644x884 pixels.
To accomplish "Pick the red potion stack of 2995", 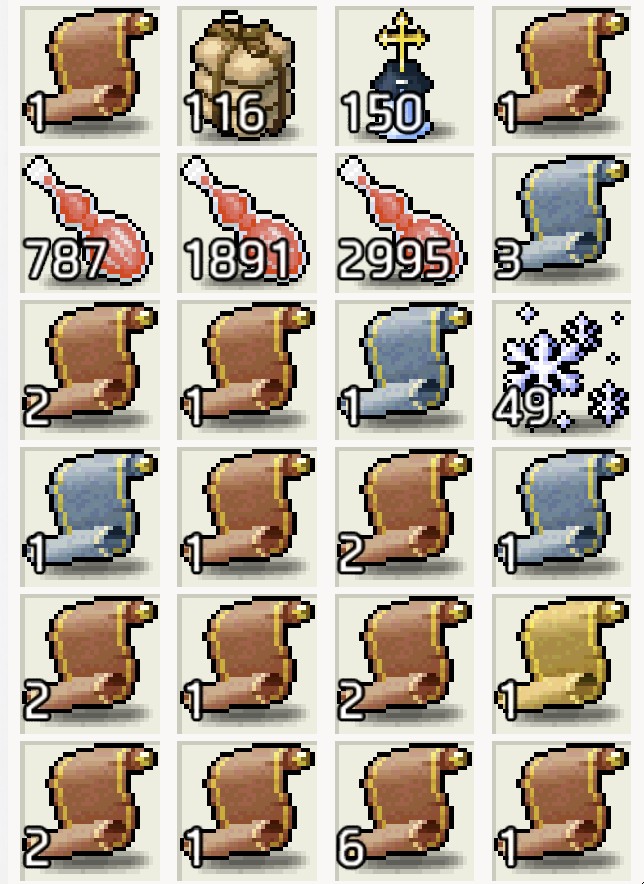I will coord(404,222).
